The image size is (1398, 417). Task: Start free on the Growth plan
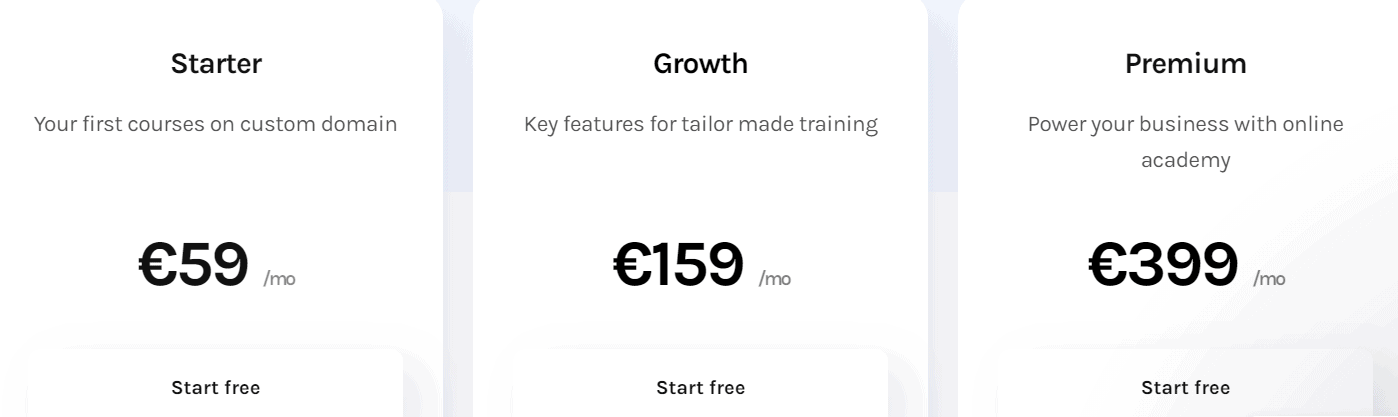point(700,387)
